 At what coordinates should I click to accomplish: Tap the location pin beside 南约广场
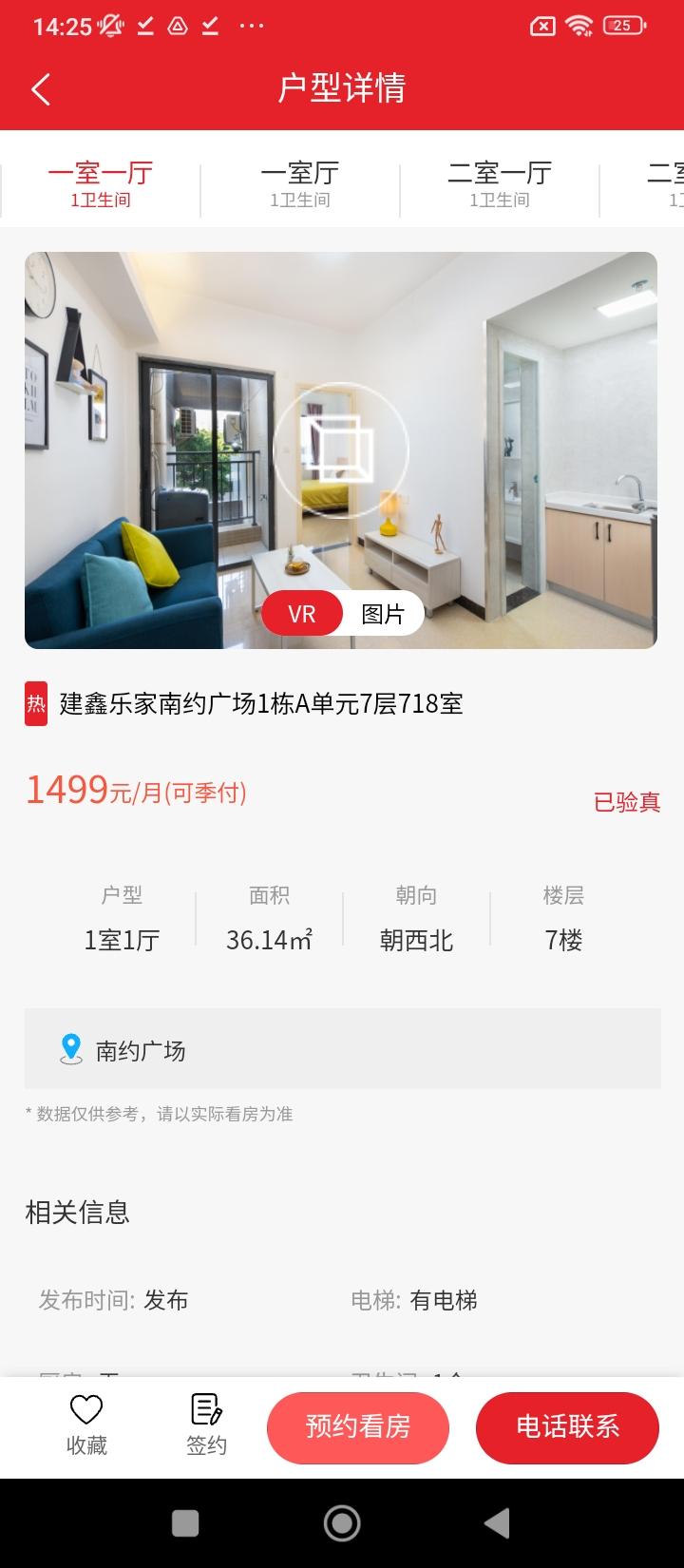(69, 1049)
